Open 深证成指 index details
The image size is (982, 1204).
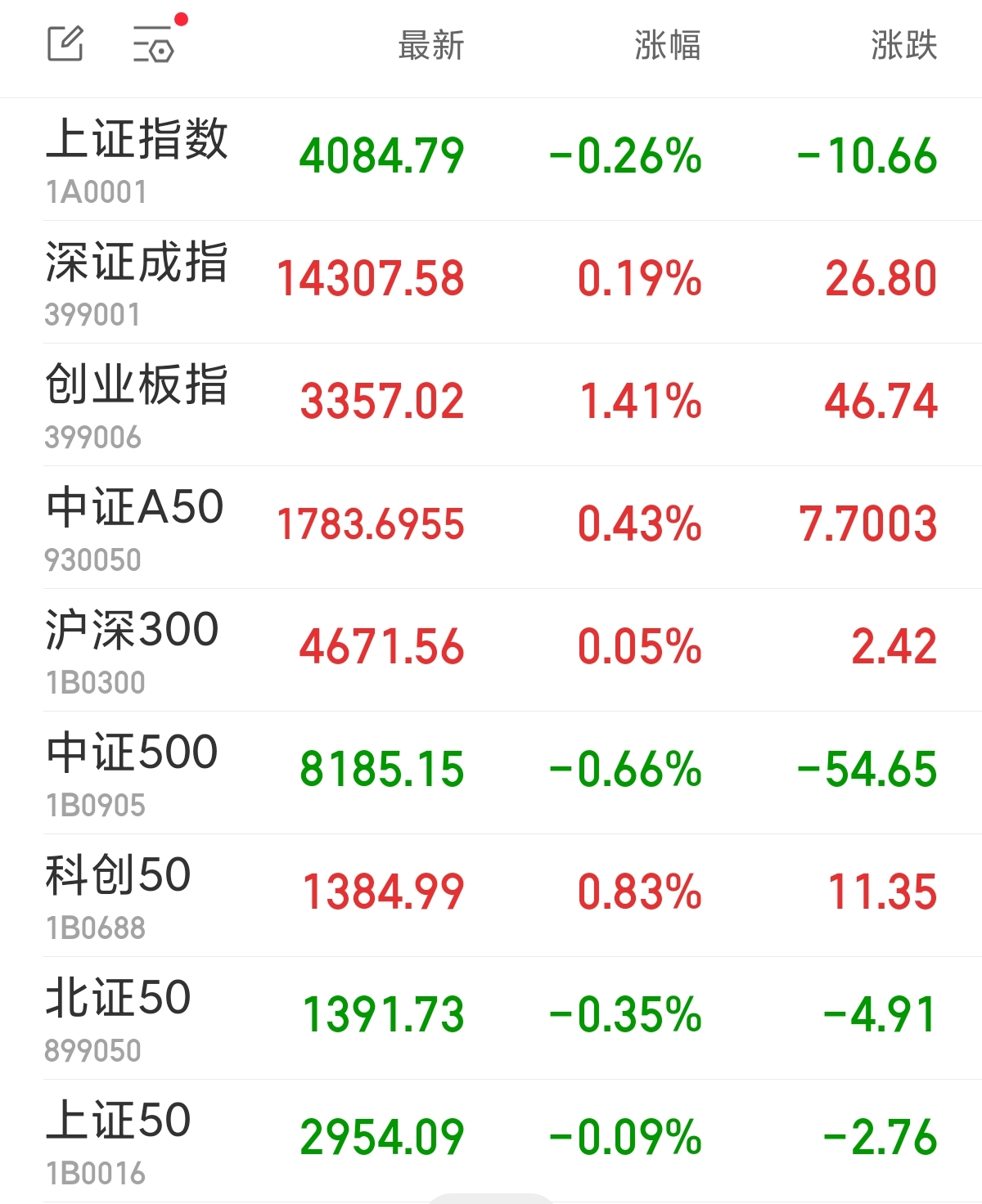(137, 281)
